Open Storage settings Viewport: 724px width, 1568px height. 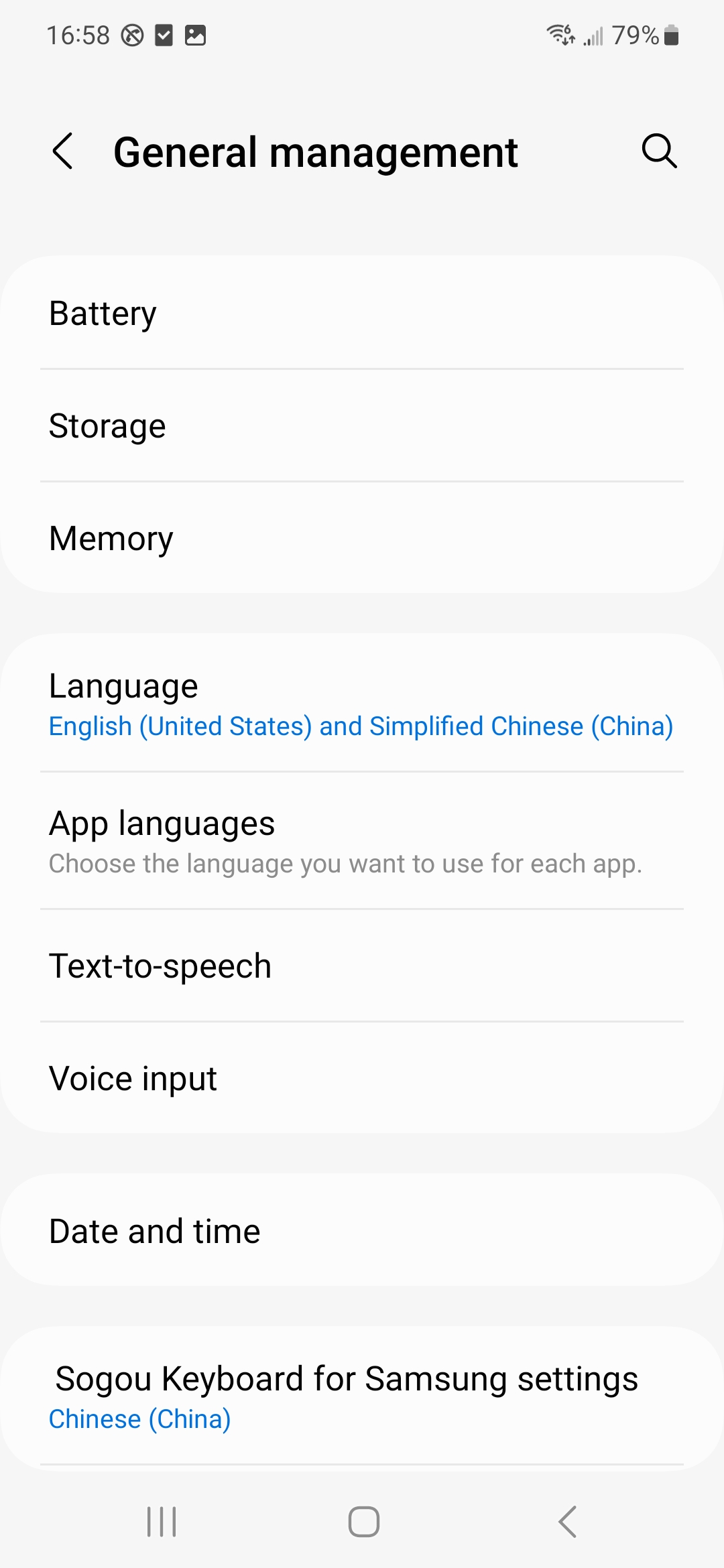pyautogui.click(x=362, y=426)
